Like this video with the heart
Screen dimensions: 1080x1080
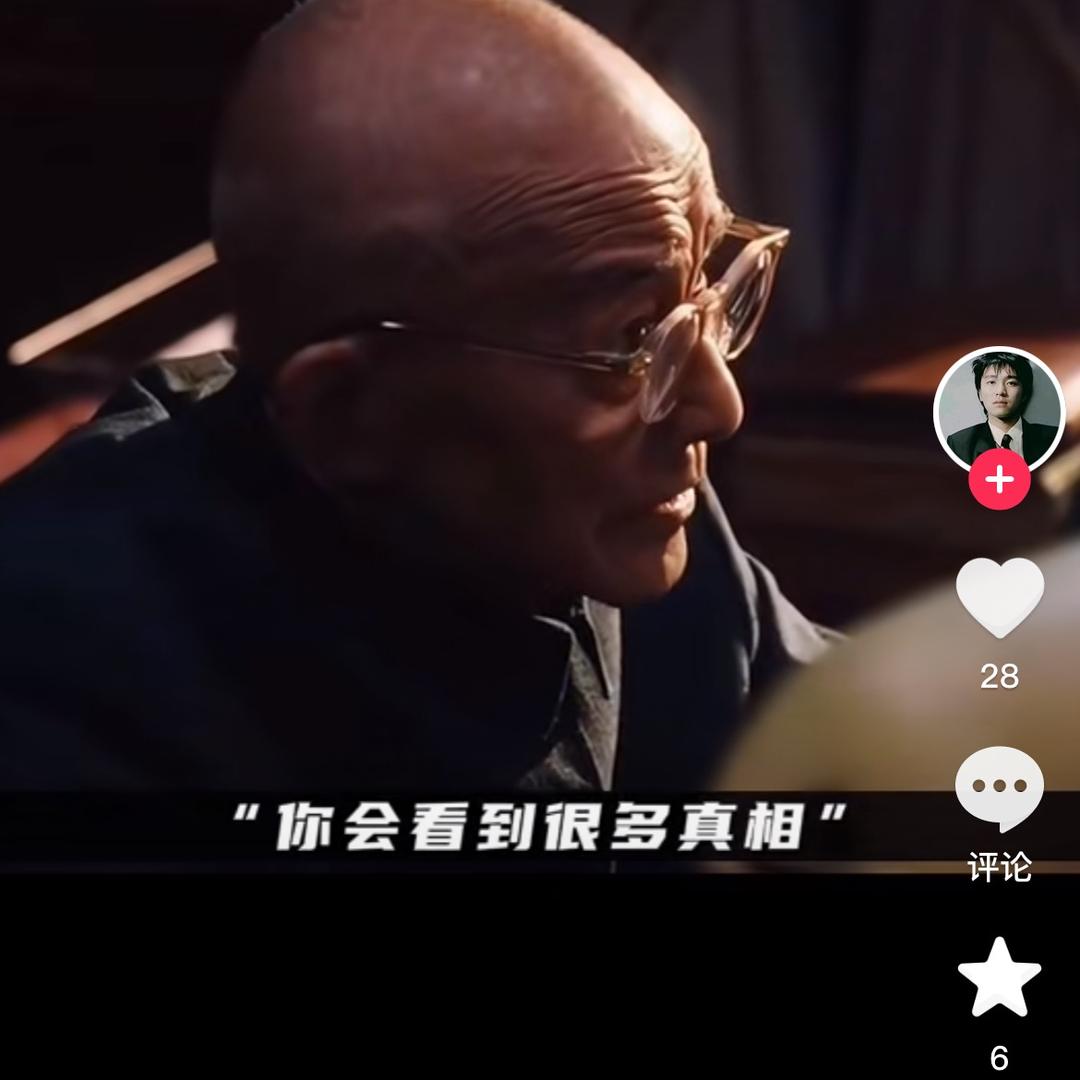(999, 597)
